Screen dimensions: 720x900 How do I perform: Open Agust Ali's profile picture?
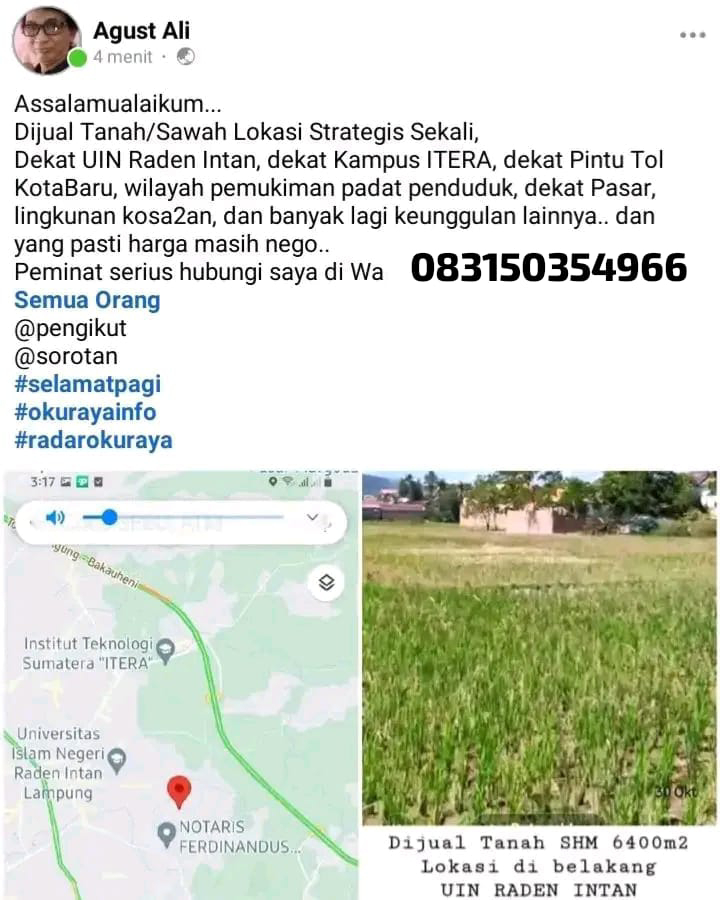(x=45, y=40)
